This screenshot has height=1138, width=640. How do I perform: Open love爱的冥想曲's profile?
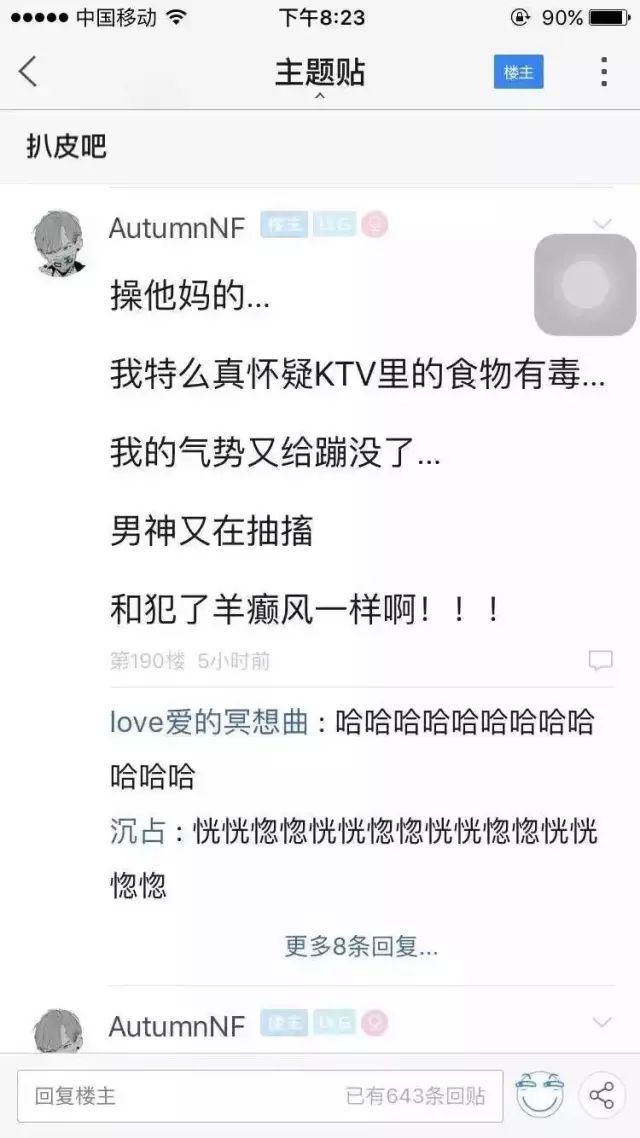pyautogui.click(x=208, y=722)
